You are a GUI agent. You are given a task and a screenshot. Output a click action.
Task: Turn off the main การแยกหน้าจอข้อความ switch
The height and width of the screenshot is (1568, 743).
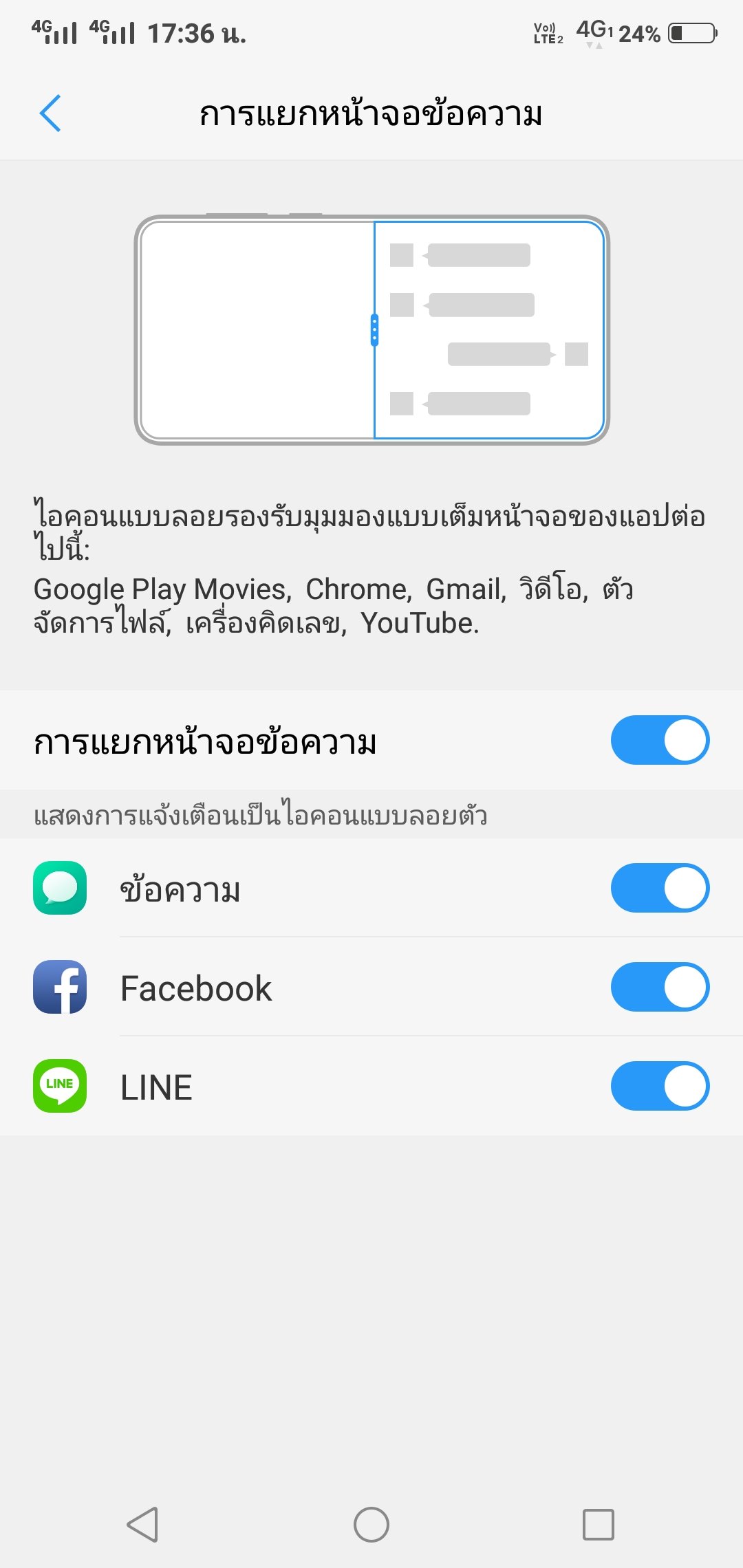(660, 740)
